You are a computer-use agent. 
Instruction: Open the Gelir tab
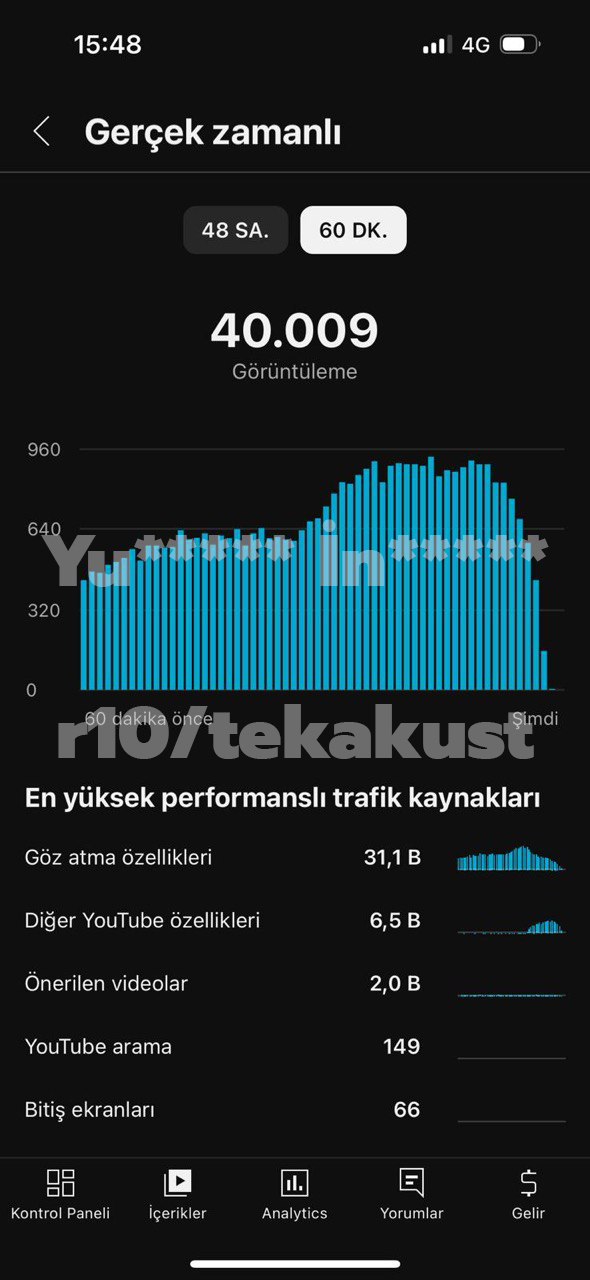tap(528, 1195)
